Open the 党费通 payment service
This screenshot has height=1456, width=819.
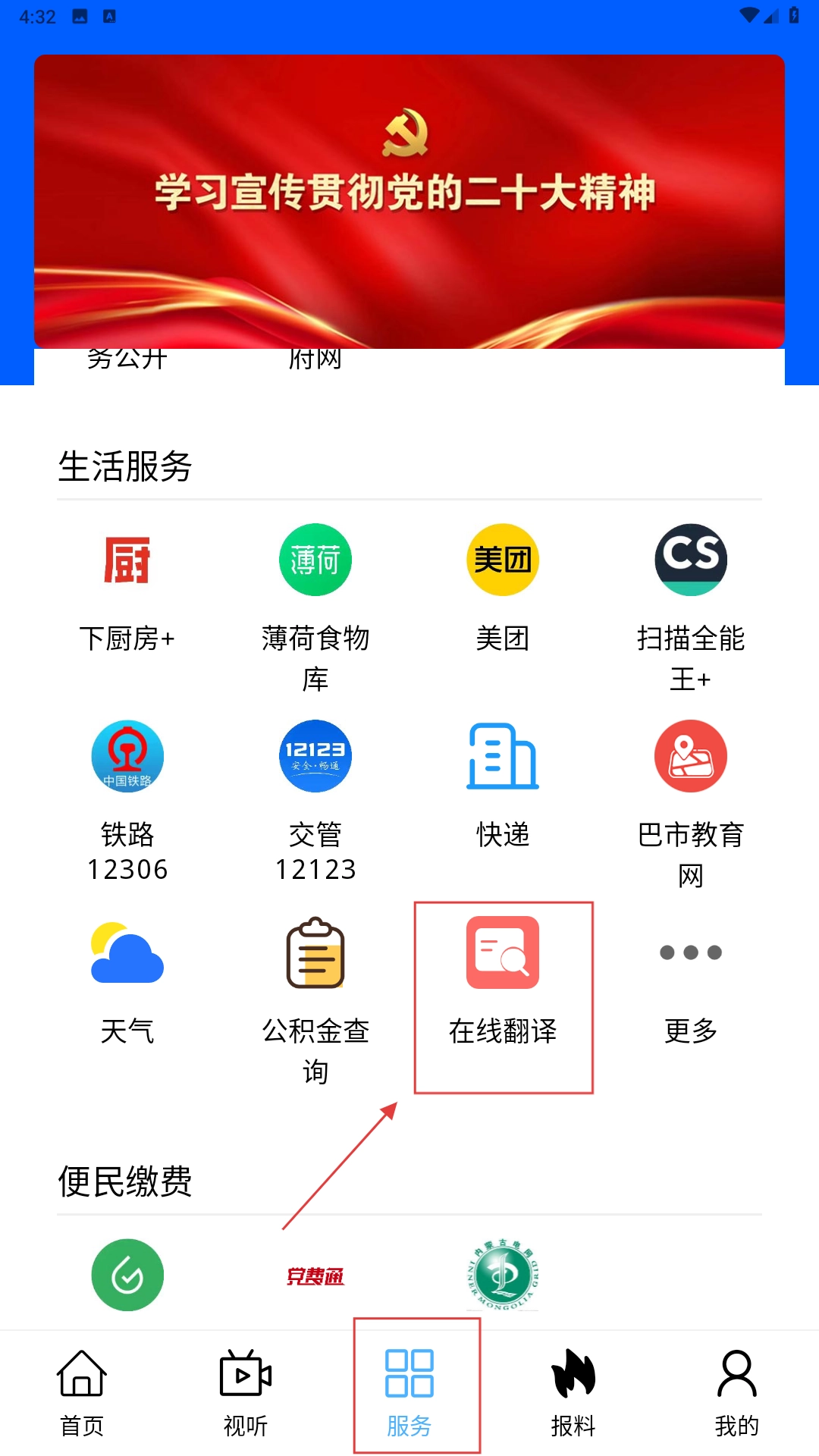[315, 1276]
